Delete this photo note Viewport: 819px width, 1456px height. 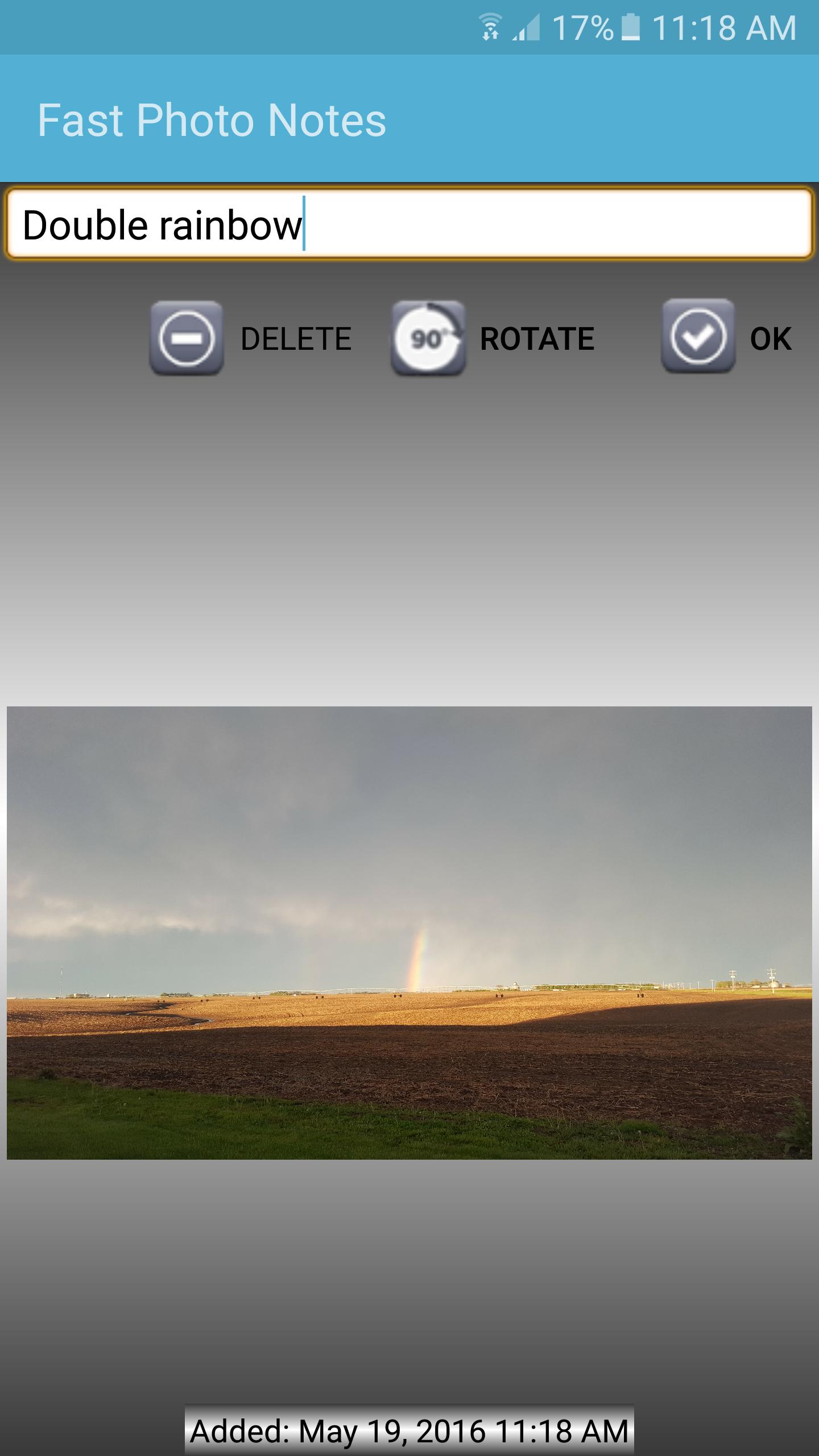point(187,338)
